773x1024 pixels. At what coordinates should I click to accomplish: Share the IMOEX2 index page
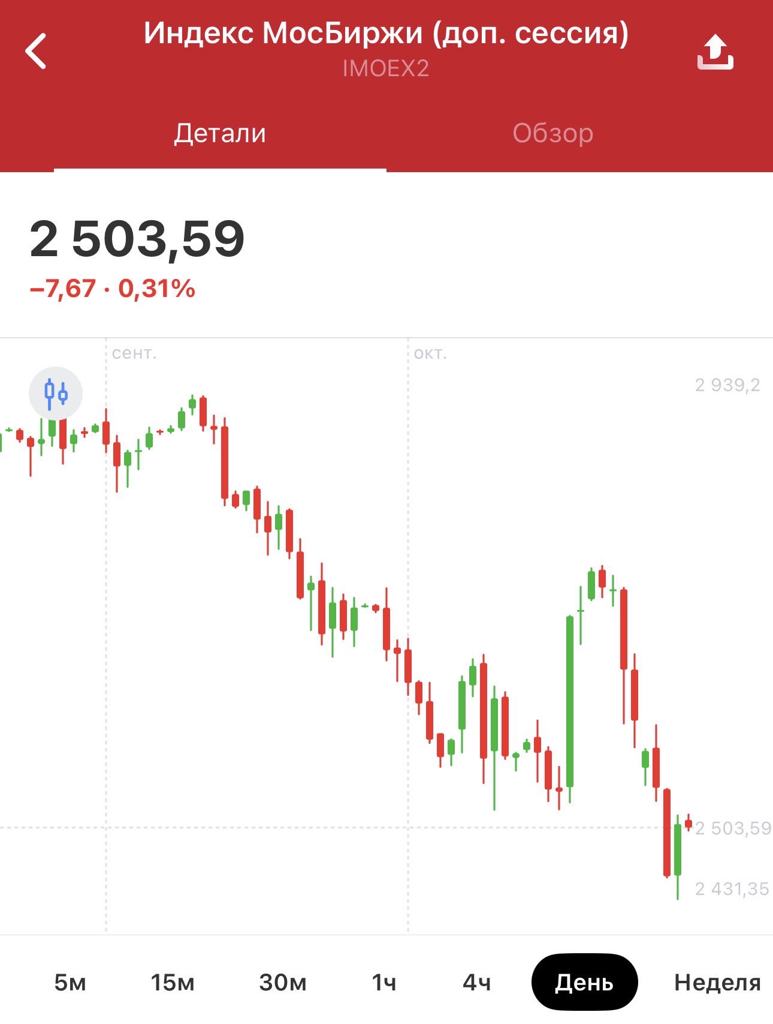pyautogui.click(x=715, y=52)
